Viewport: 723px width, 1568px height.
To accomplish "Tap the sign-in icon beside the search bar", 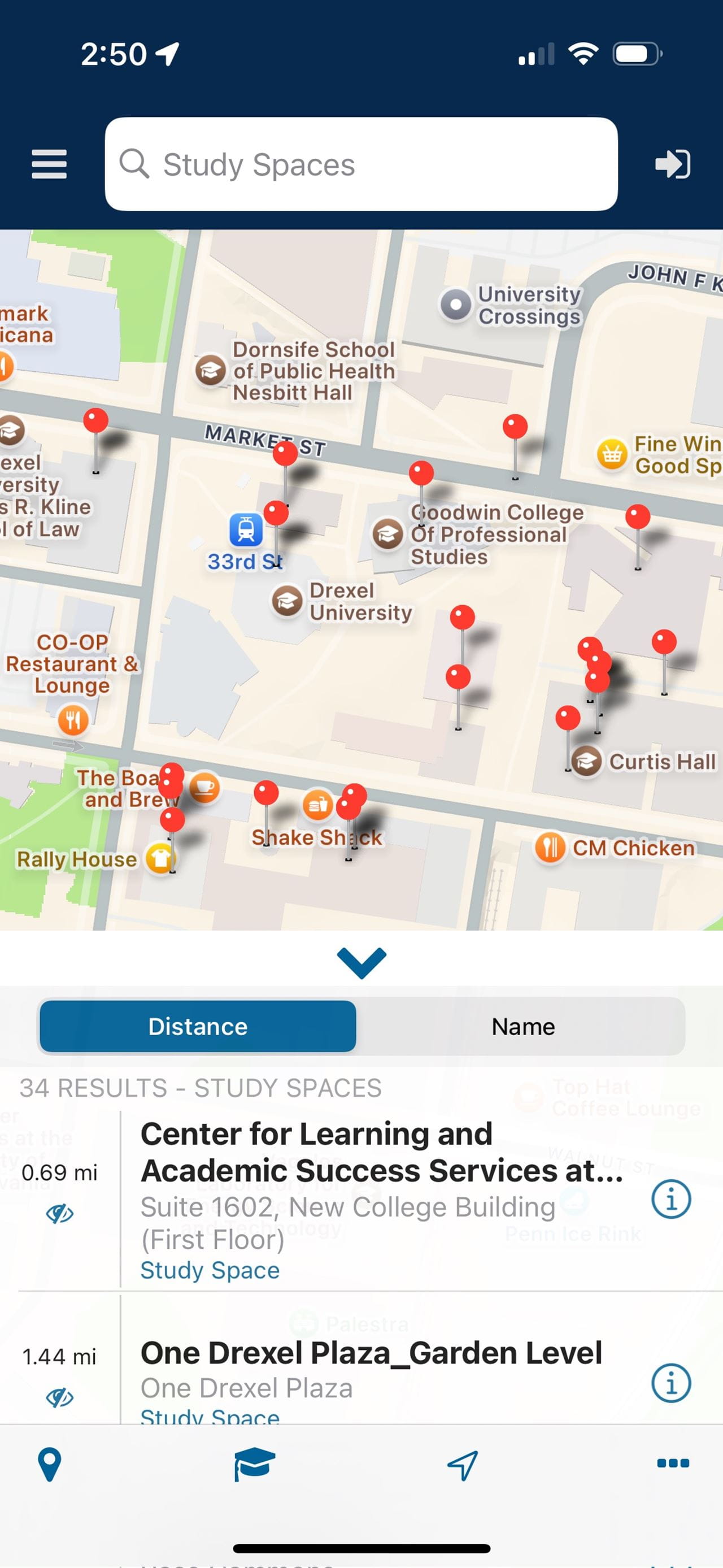I will pos(673,164).
